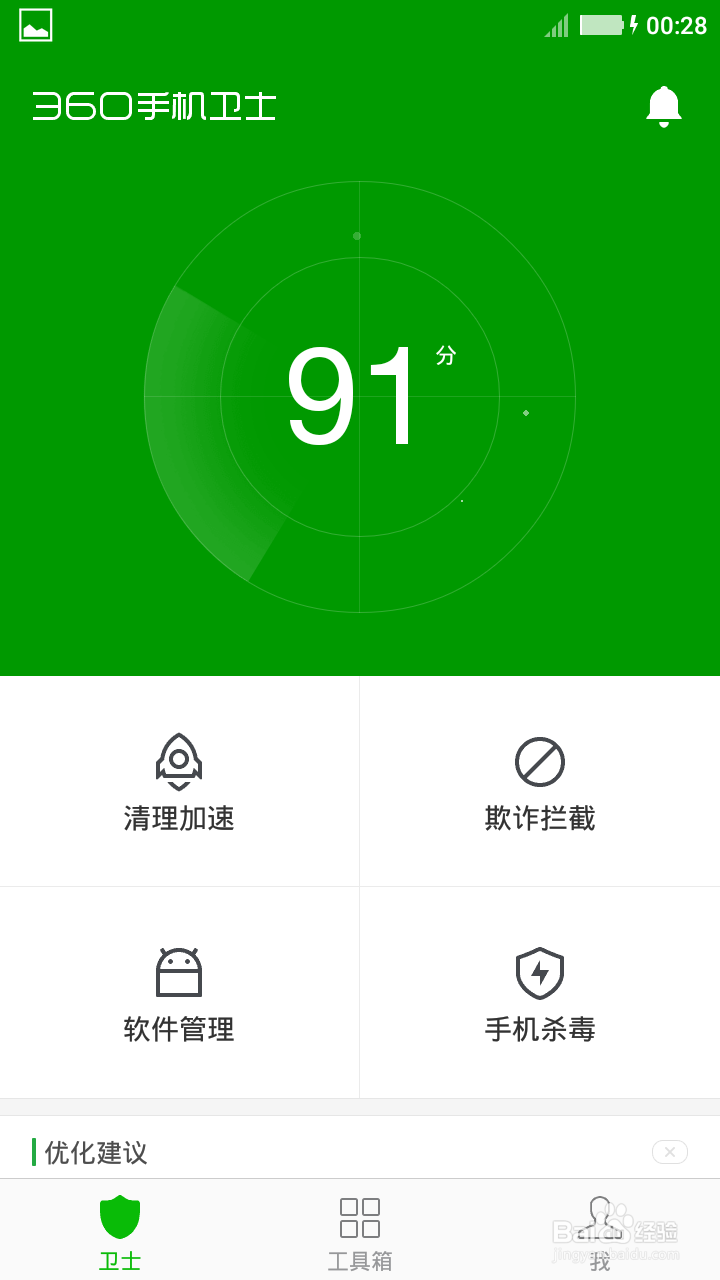Dismiss 优化建议 with the X button
This screenshot has height=1280, width=720.
point(669,1152)
